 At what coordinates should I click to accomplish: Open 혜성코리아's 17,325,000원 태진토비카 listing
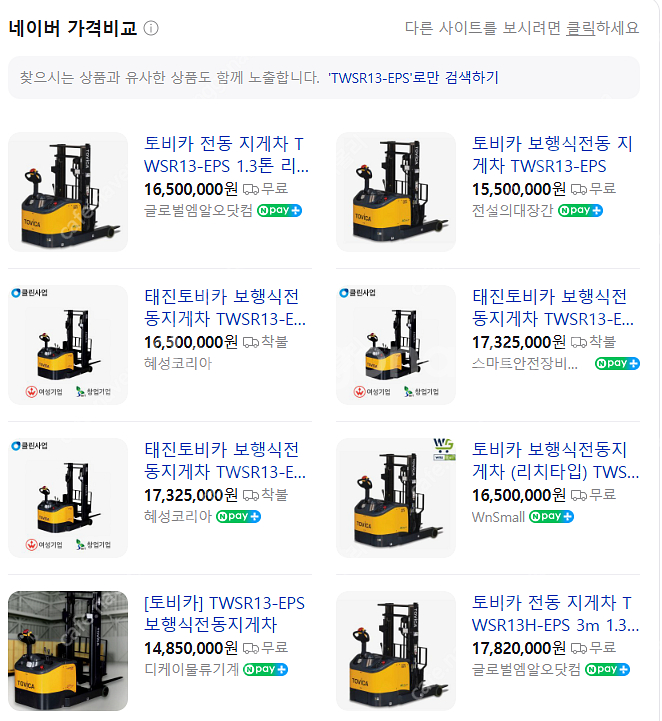222,461
